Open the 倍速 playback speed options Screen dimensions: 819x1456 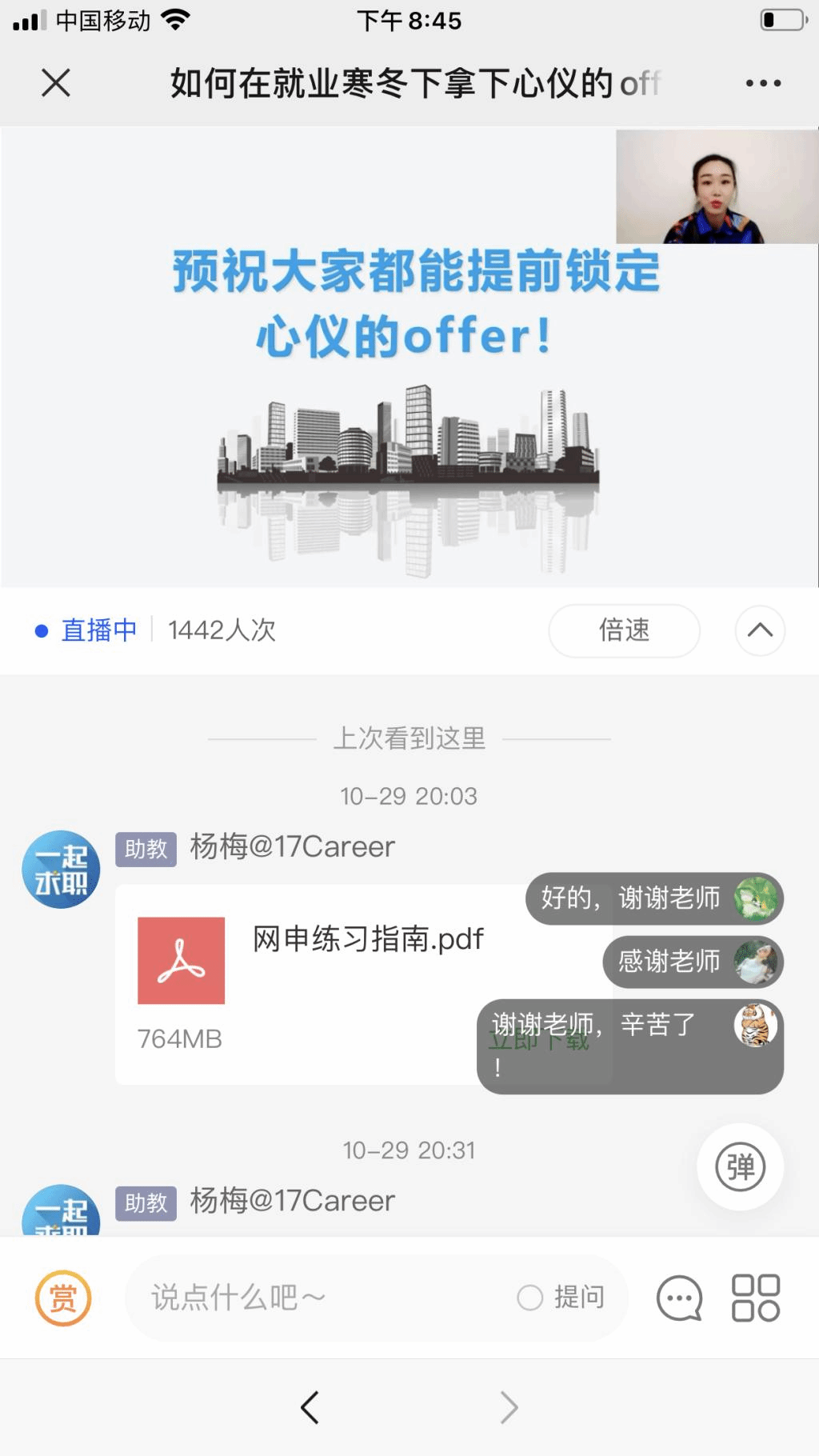pos(624,630)
